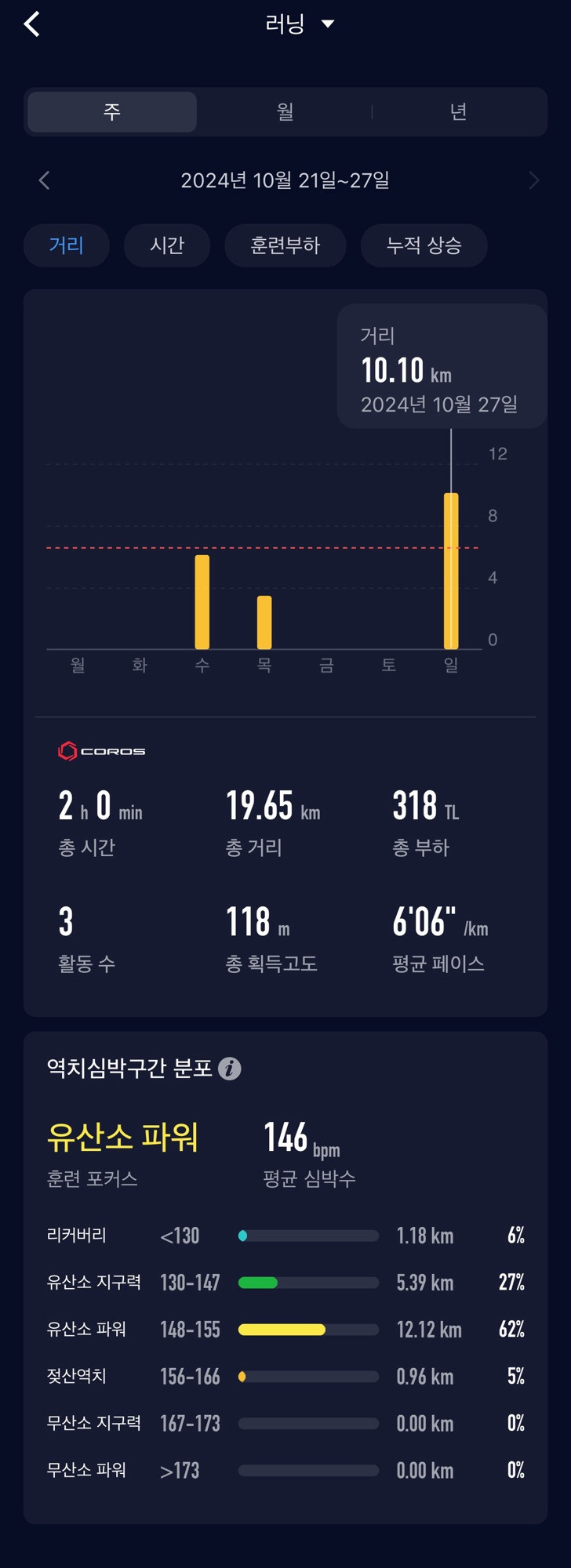Select the 시간 chip
Screen dimensions: 571x1568
pyautogui.click(x=167, y=245)
